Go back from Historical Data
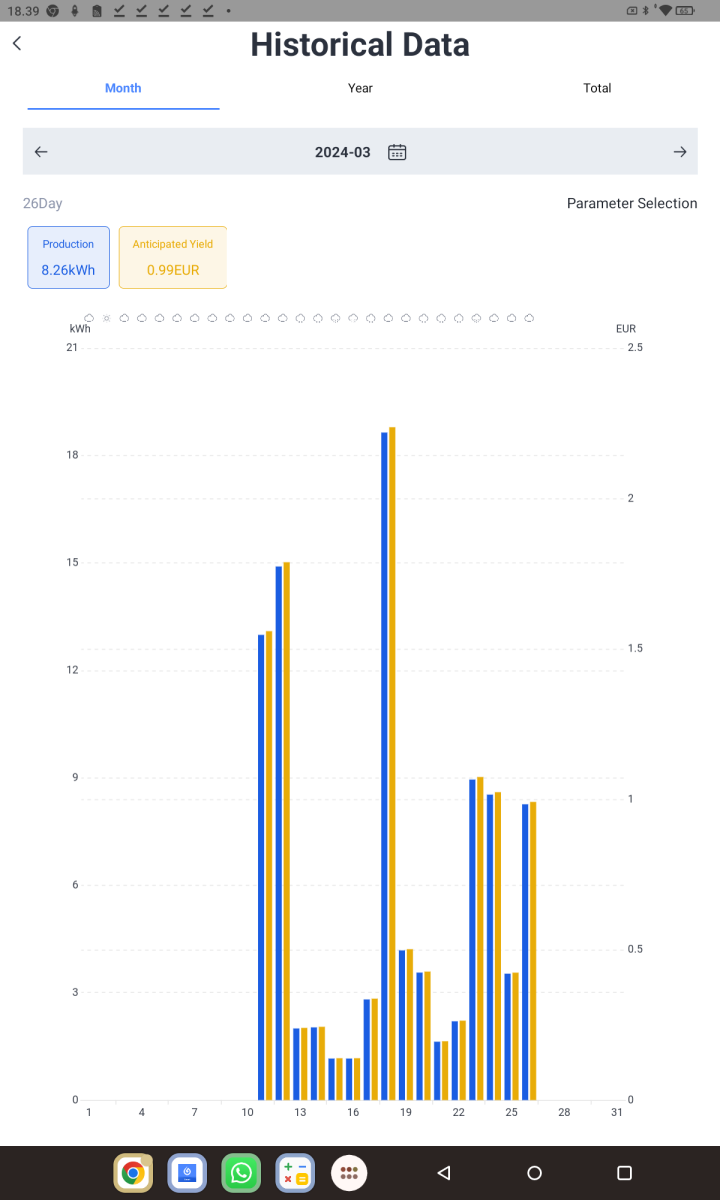The image size is (720, 1200). (17, 44)
